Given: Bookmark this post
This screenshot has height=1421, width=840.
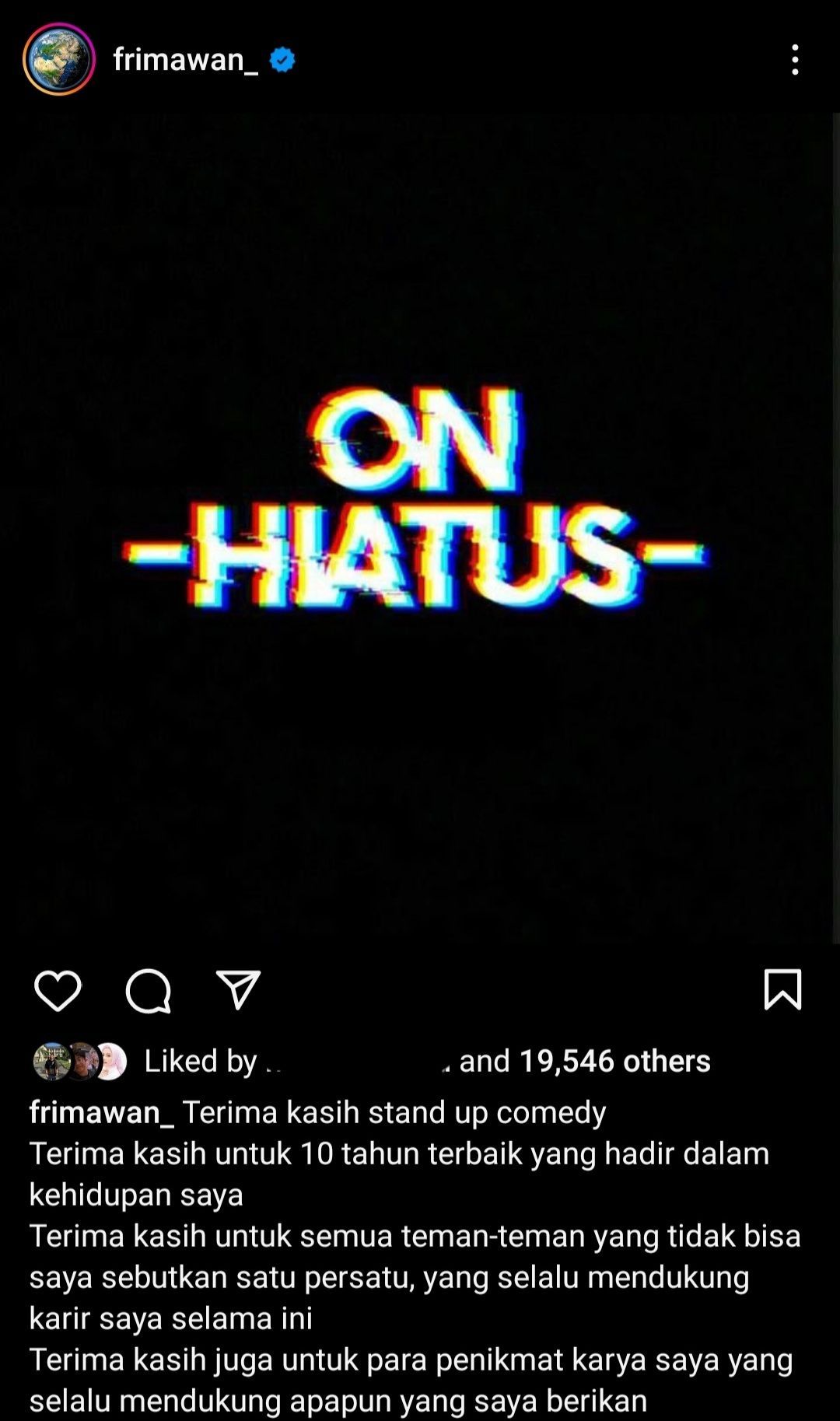Looking at the screenshot, I should coord(782,990).
